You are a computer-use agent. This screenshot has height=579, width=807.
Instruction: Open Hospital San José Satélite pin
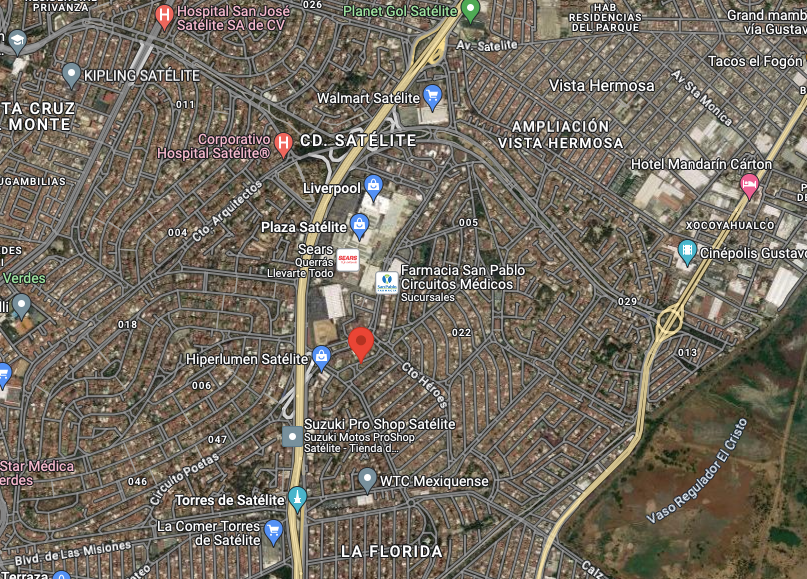(x=164, y=17)
